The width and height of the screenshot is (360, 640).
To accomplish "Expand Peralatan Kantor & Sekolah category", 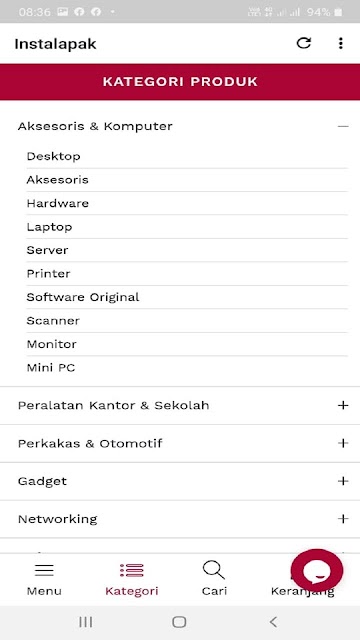I will tap(180, 405).
